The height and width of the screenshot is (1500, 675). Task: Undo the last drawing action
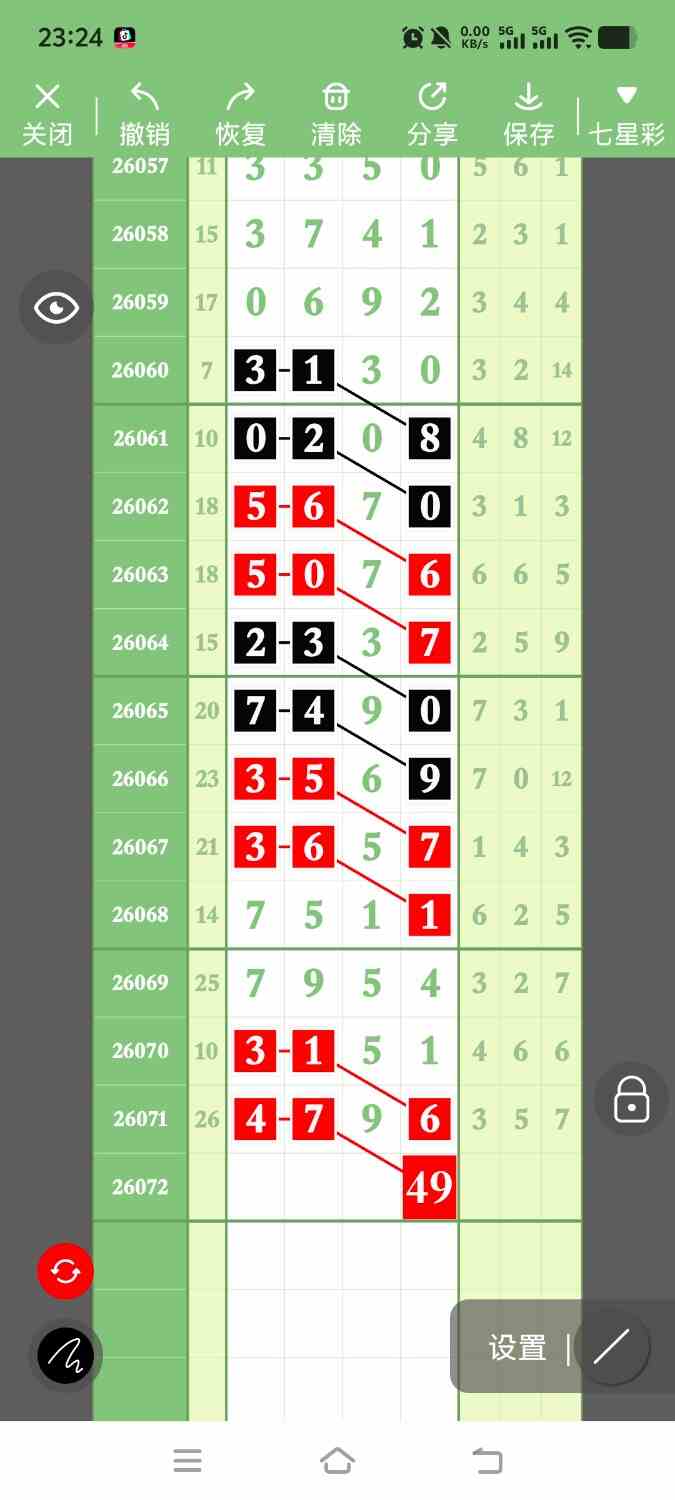(x=144, y=115)
